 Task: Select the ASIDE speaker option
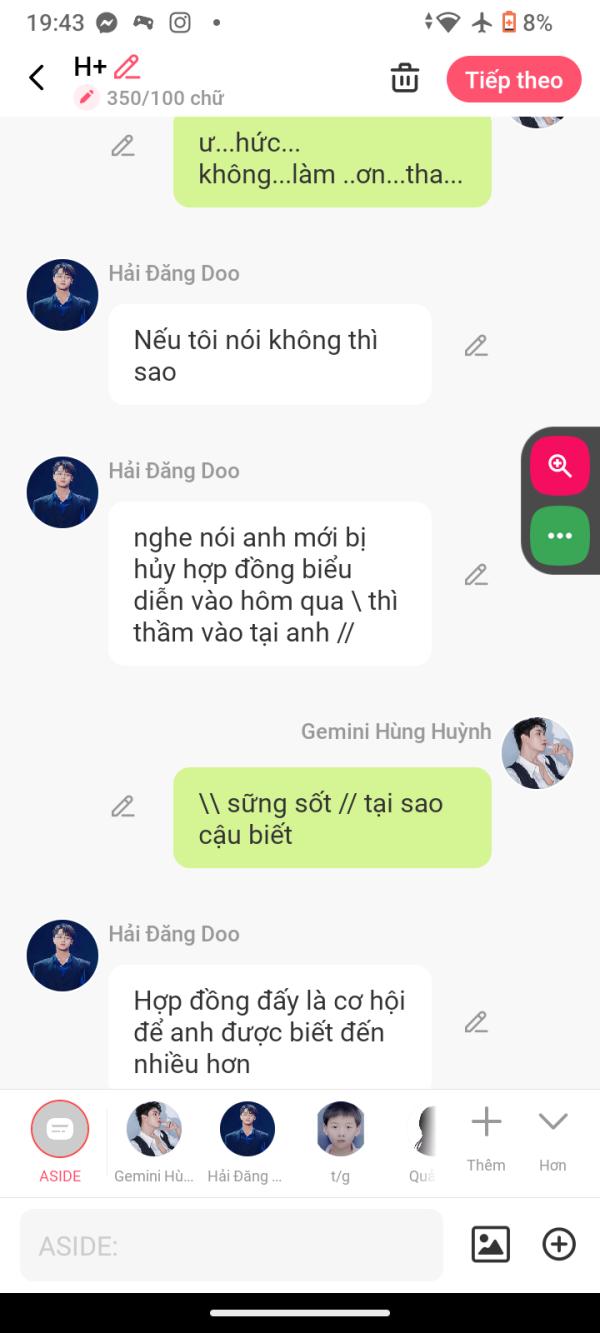tap(60, 1143)
